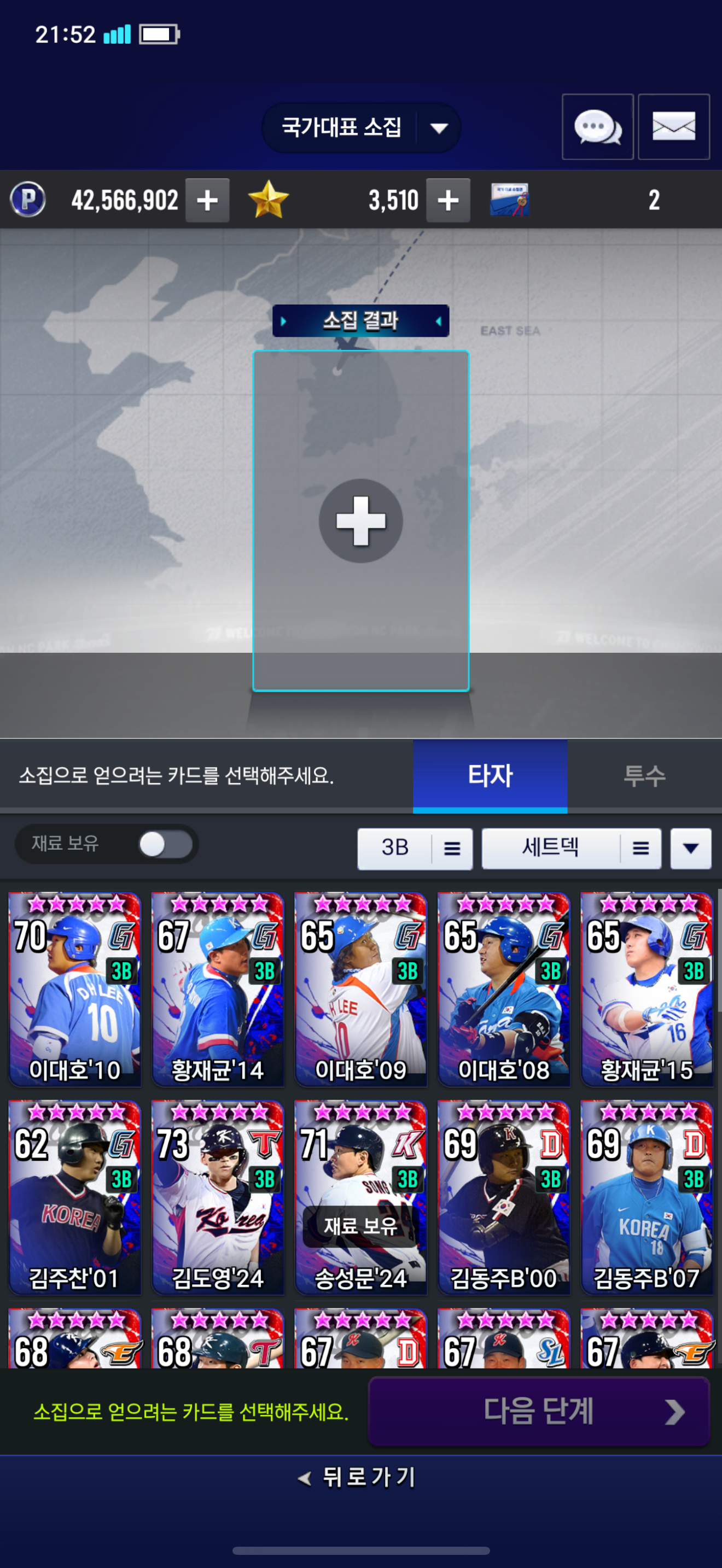
Task: Choose the 황재균'14 card
Action: [x=217, y=989]
